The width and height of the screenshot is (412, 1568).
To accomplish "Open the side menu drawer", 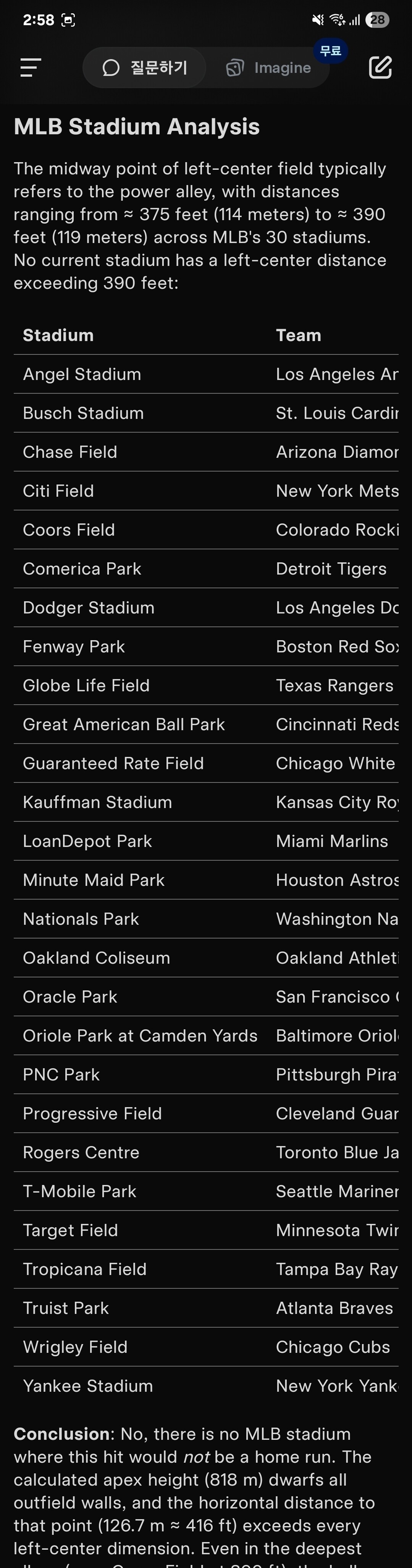I will [x=31, y=68].
